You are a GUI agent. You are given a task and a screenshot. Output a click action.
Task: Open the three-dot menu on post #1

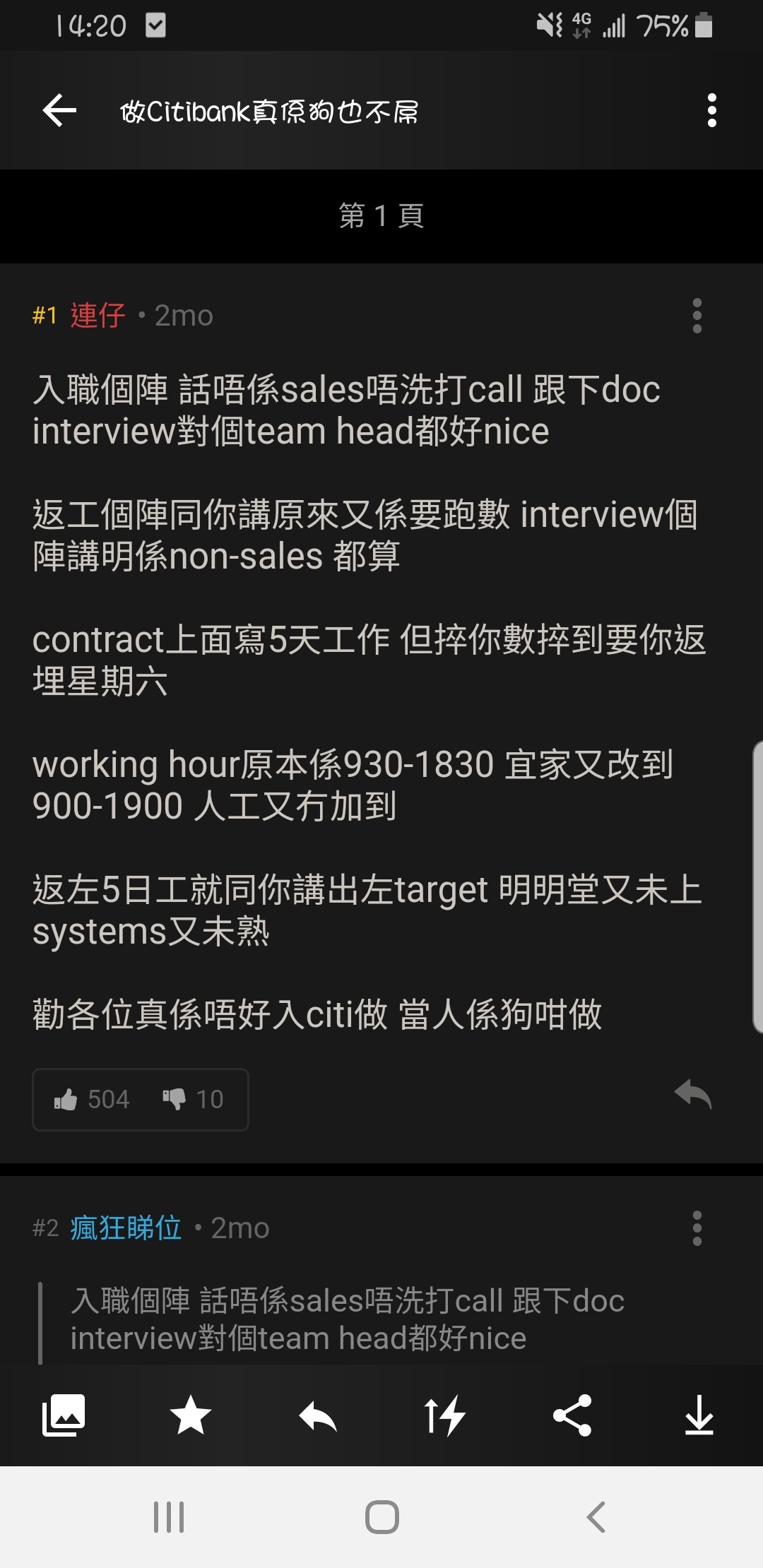pos(697,316)
